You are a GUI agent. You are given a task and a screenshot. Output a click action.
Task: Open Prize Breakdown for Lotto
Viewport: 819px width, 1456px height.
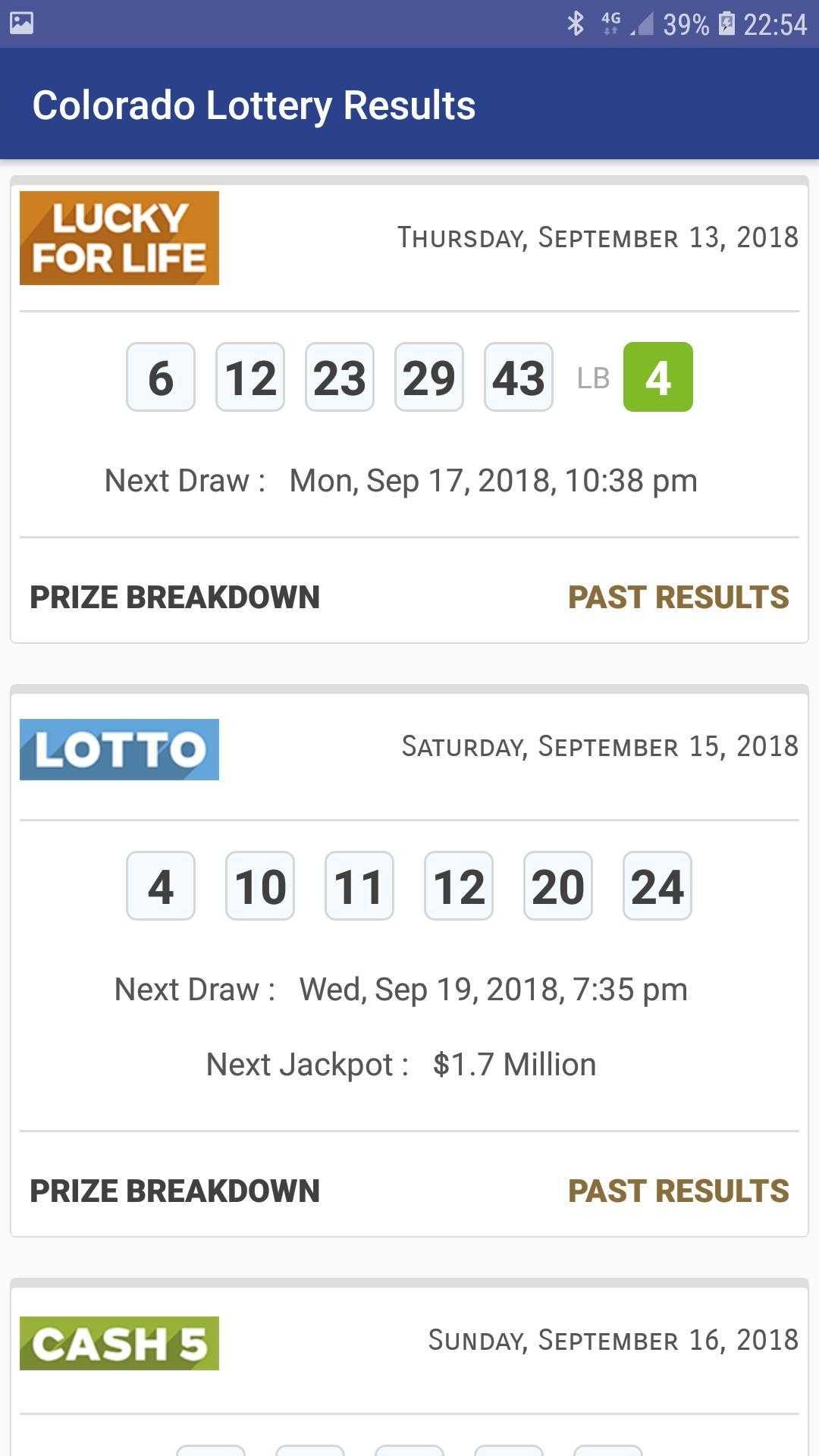pyautogui.click(x=174, y=1191)
